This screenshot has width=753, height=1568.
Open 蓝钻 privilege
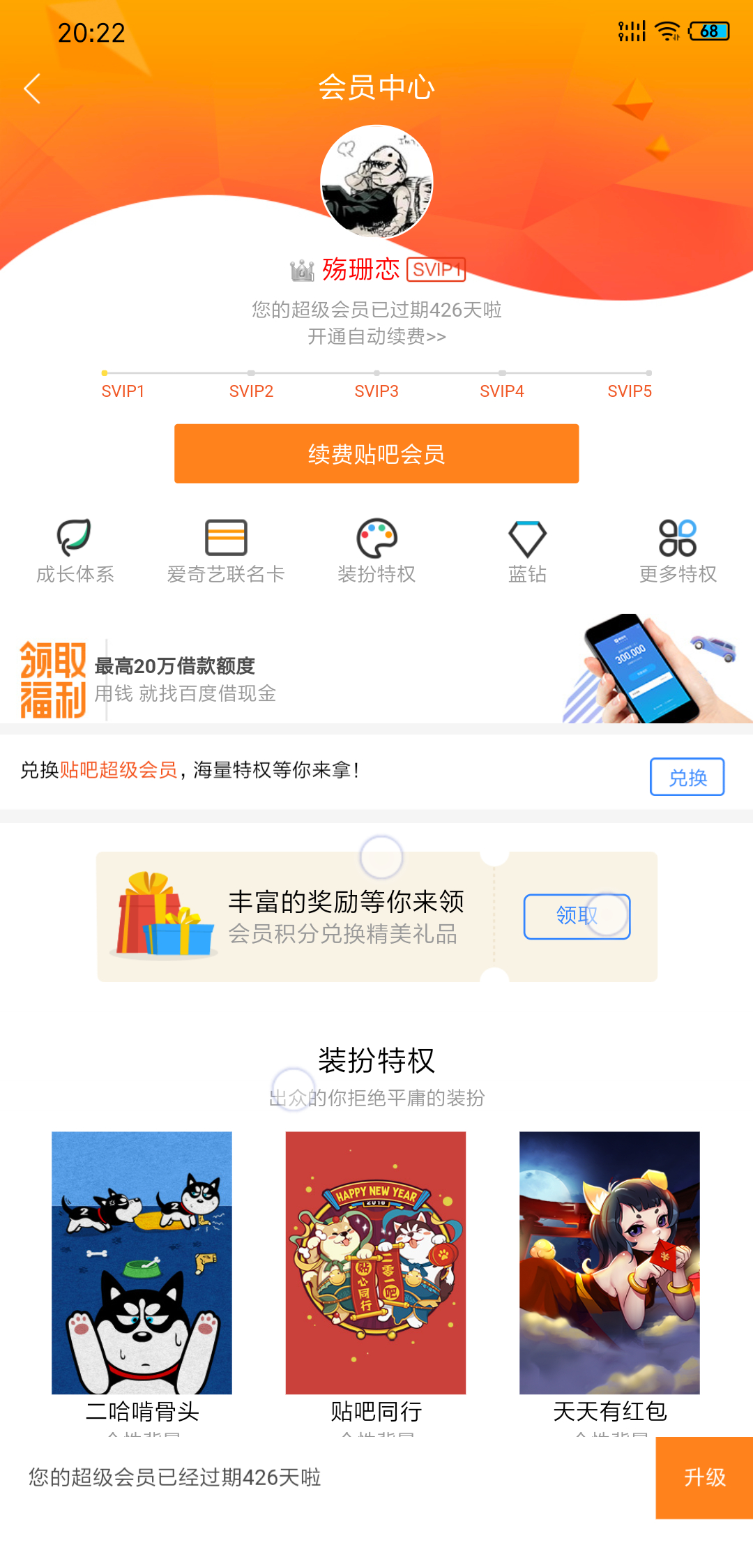[527, 551]
